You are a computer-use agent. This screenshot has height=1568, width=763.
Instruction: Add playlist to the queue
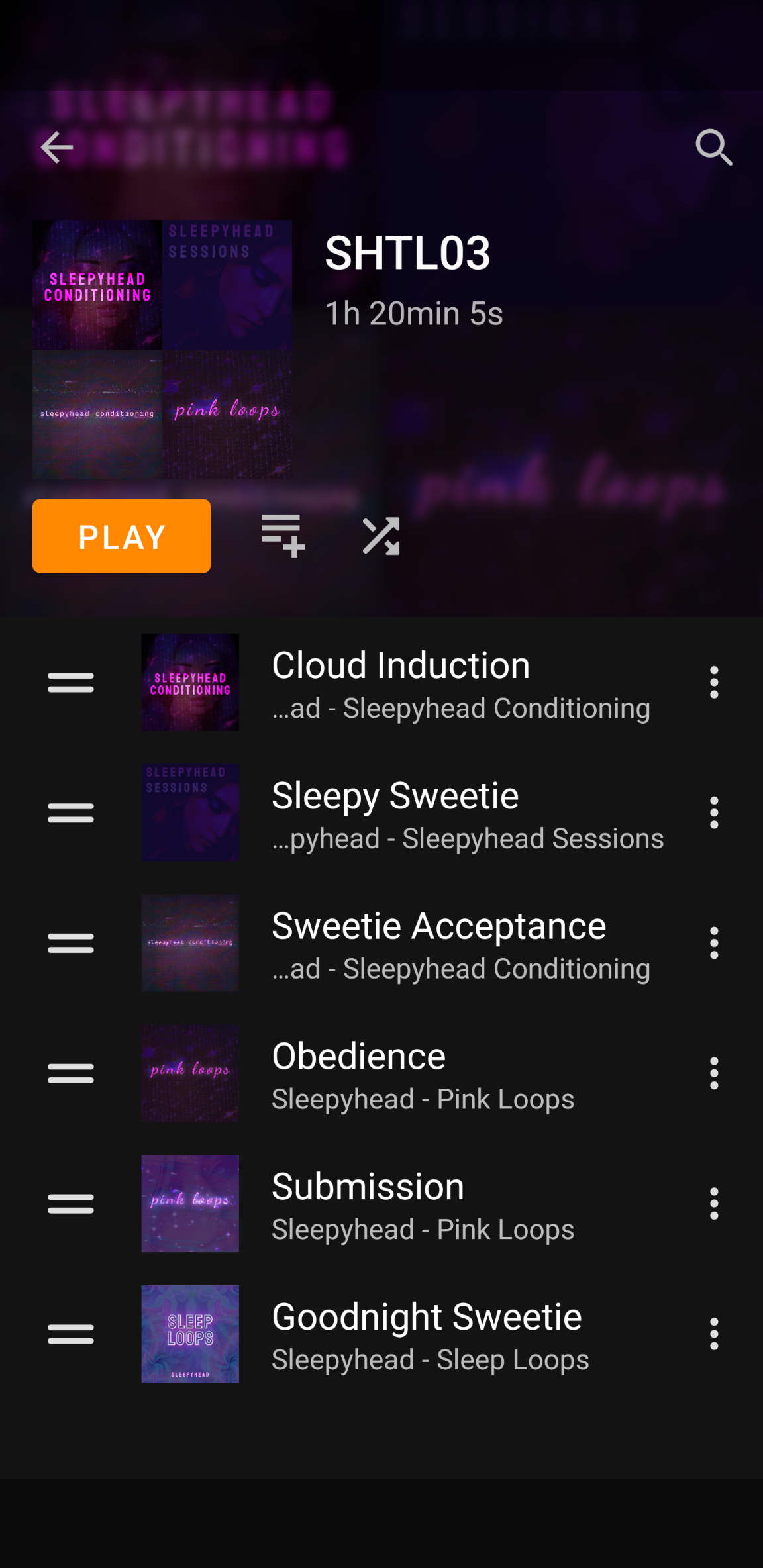283,535
